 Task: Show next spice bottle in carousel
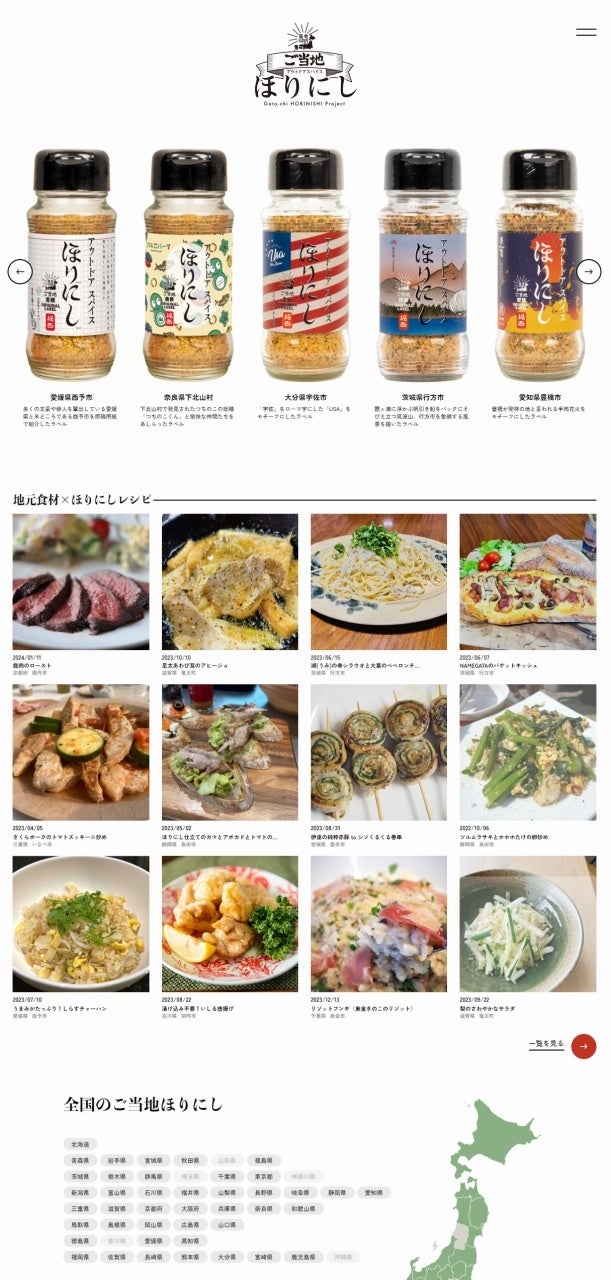pos(590,271)
